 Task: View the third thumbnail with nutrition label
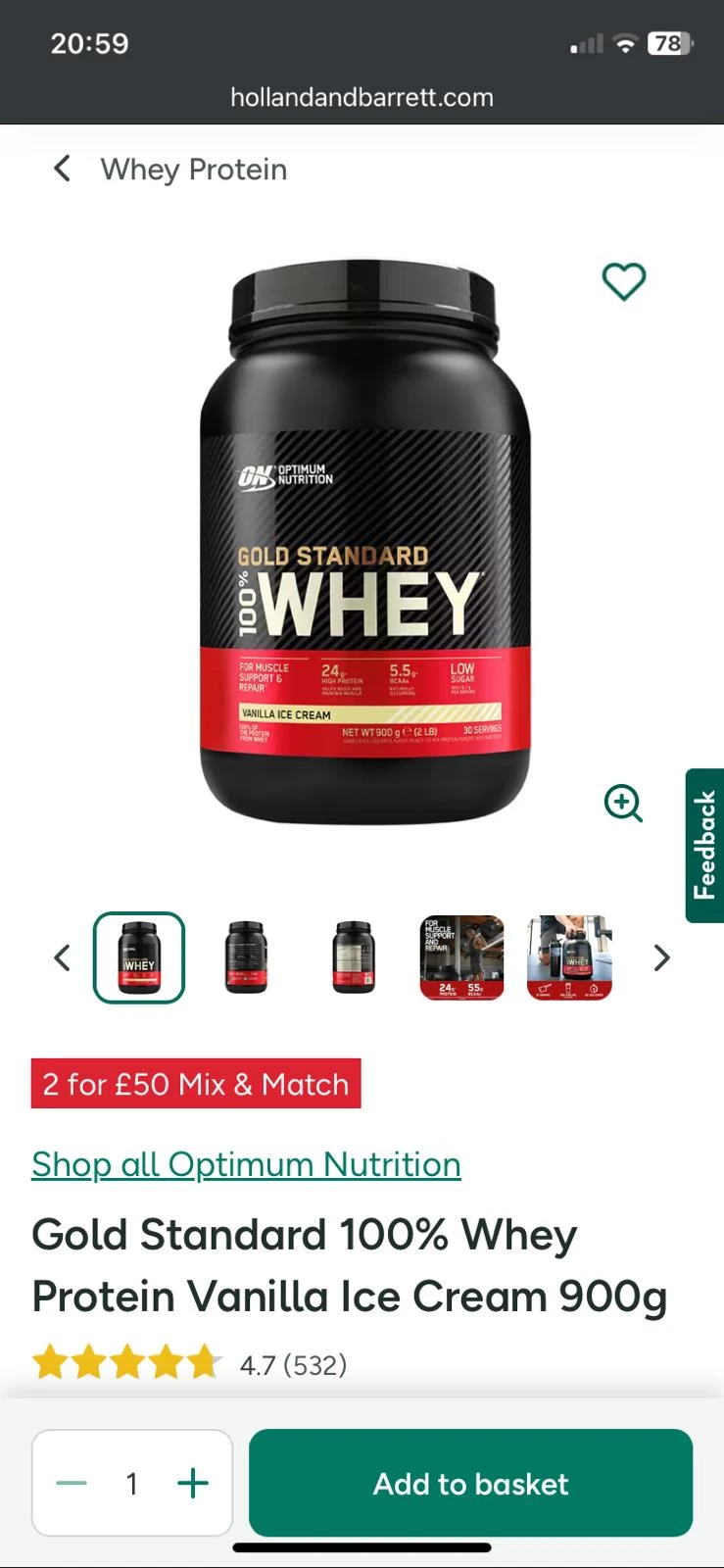pyautogui.click(x=354, y=957)
